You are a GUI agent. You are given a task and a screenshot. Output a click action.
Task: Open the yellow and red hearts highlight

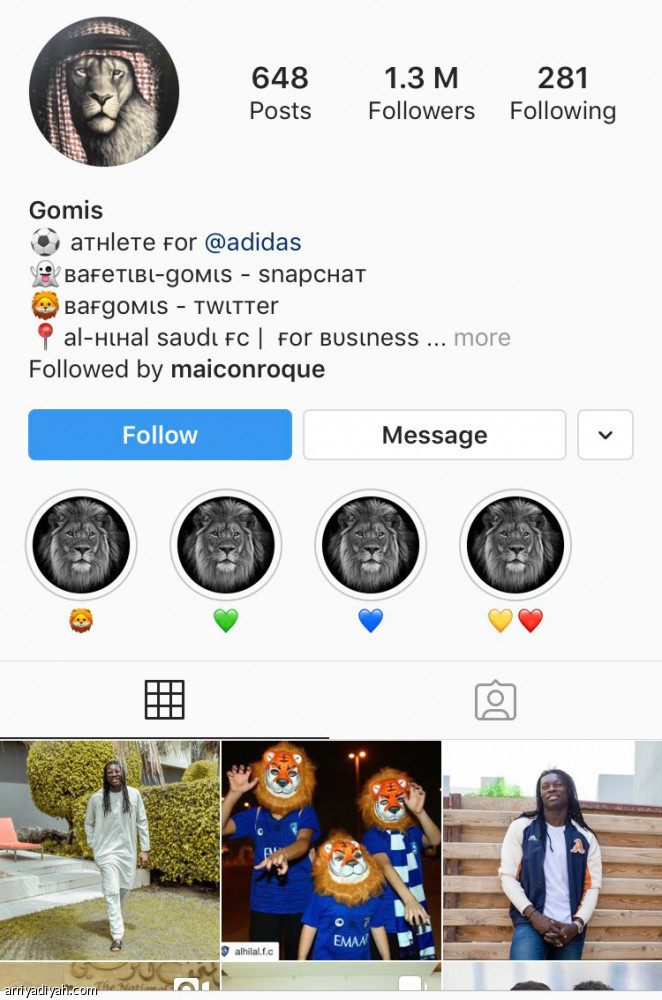coord(515,546)
